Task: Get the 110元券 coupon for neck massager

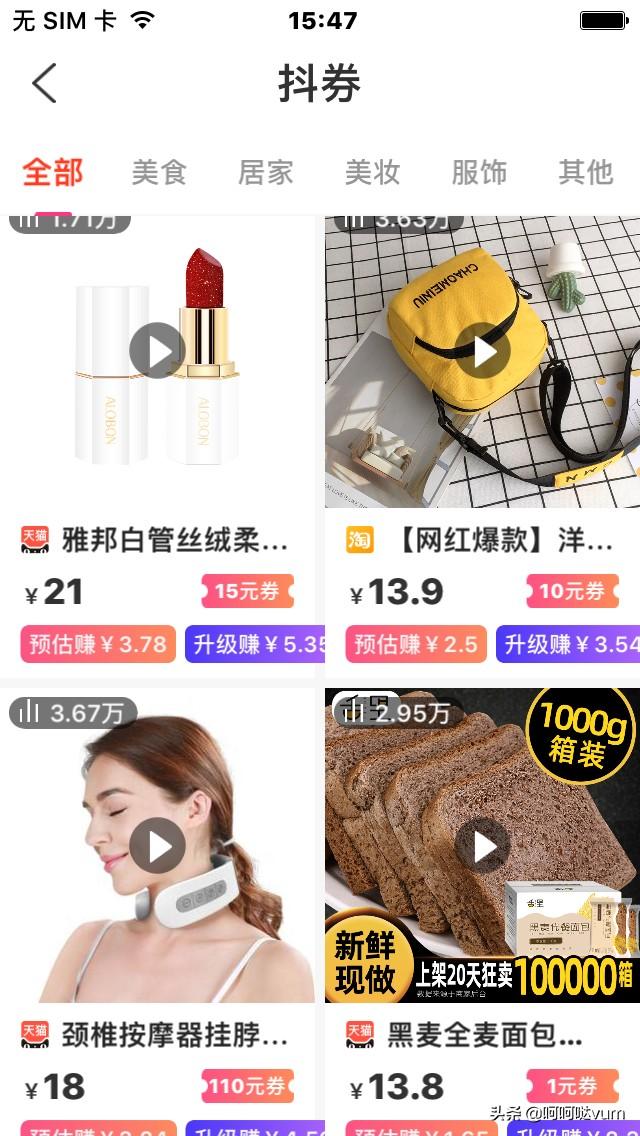Action: click(248, 1085)
